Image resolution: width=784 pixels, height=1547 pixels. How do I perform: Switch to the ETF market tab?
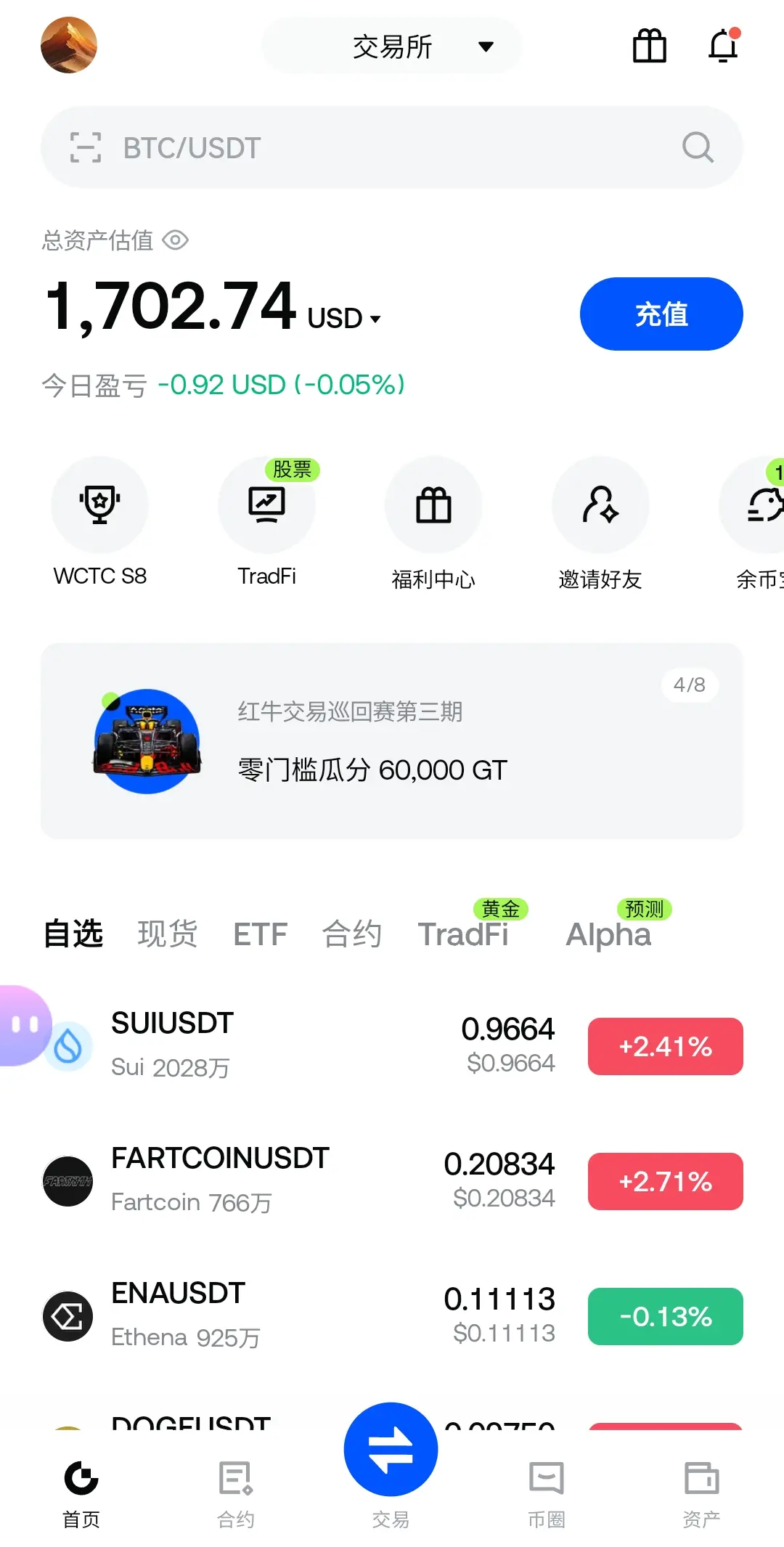pyautogui.click(x=260, y=934)
